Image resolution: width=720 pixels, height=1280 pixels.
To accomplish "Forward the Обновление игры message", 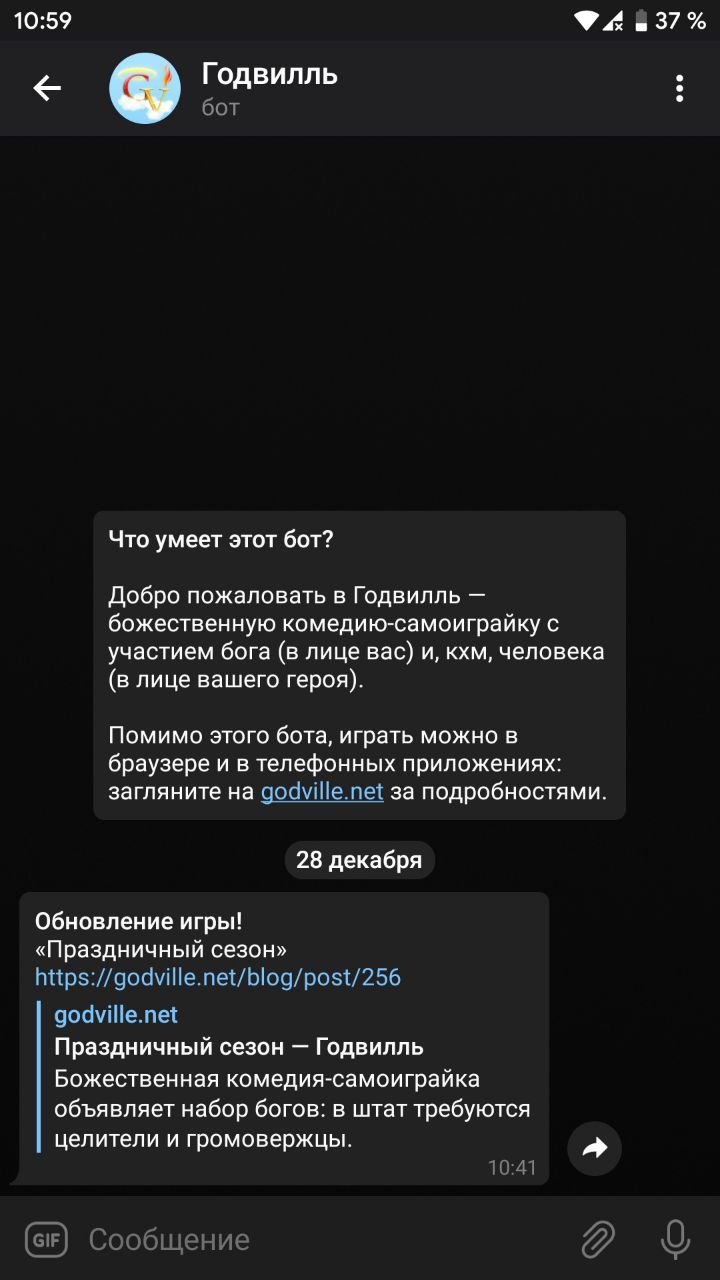I will click(x=594, y=1149).
